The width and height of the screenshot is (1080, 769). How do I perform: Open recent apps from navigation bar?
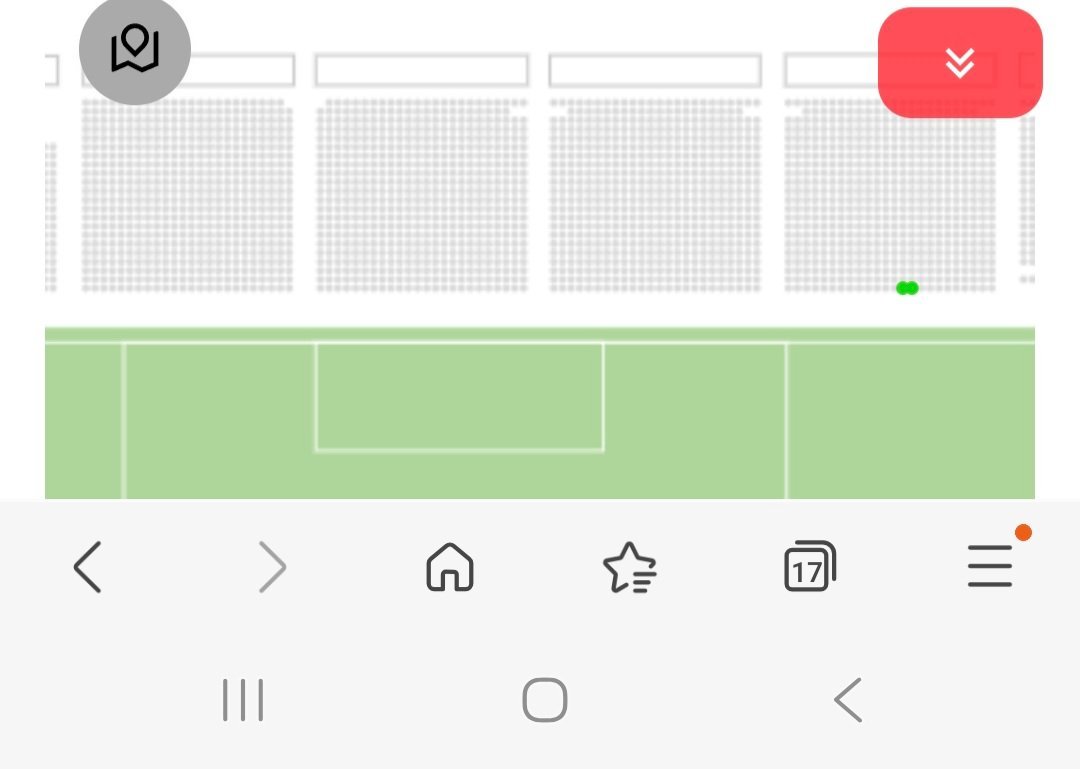point(243,700)
